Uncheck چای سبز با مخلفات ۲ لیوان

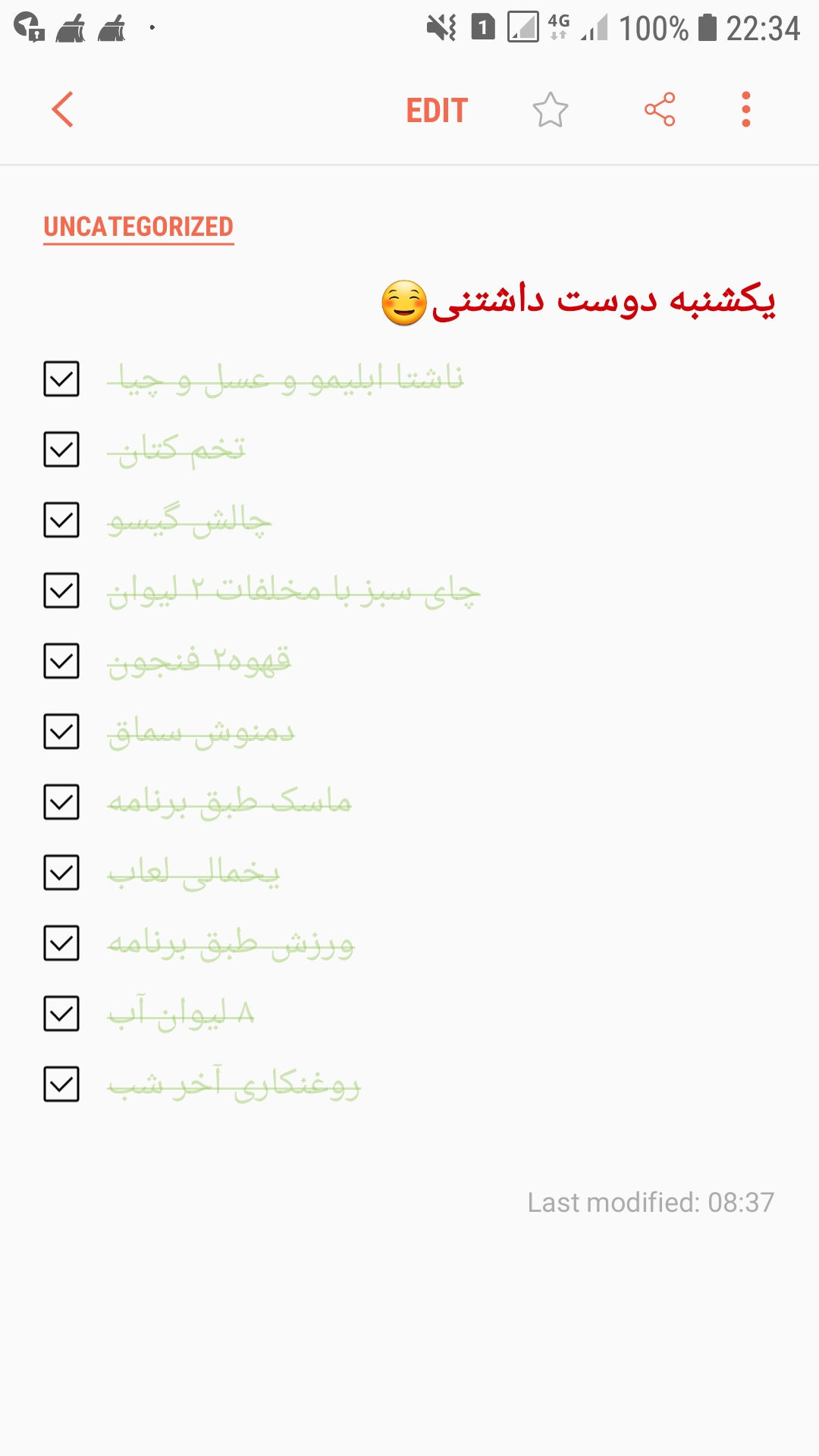(x=61, y=591)
